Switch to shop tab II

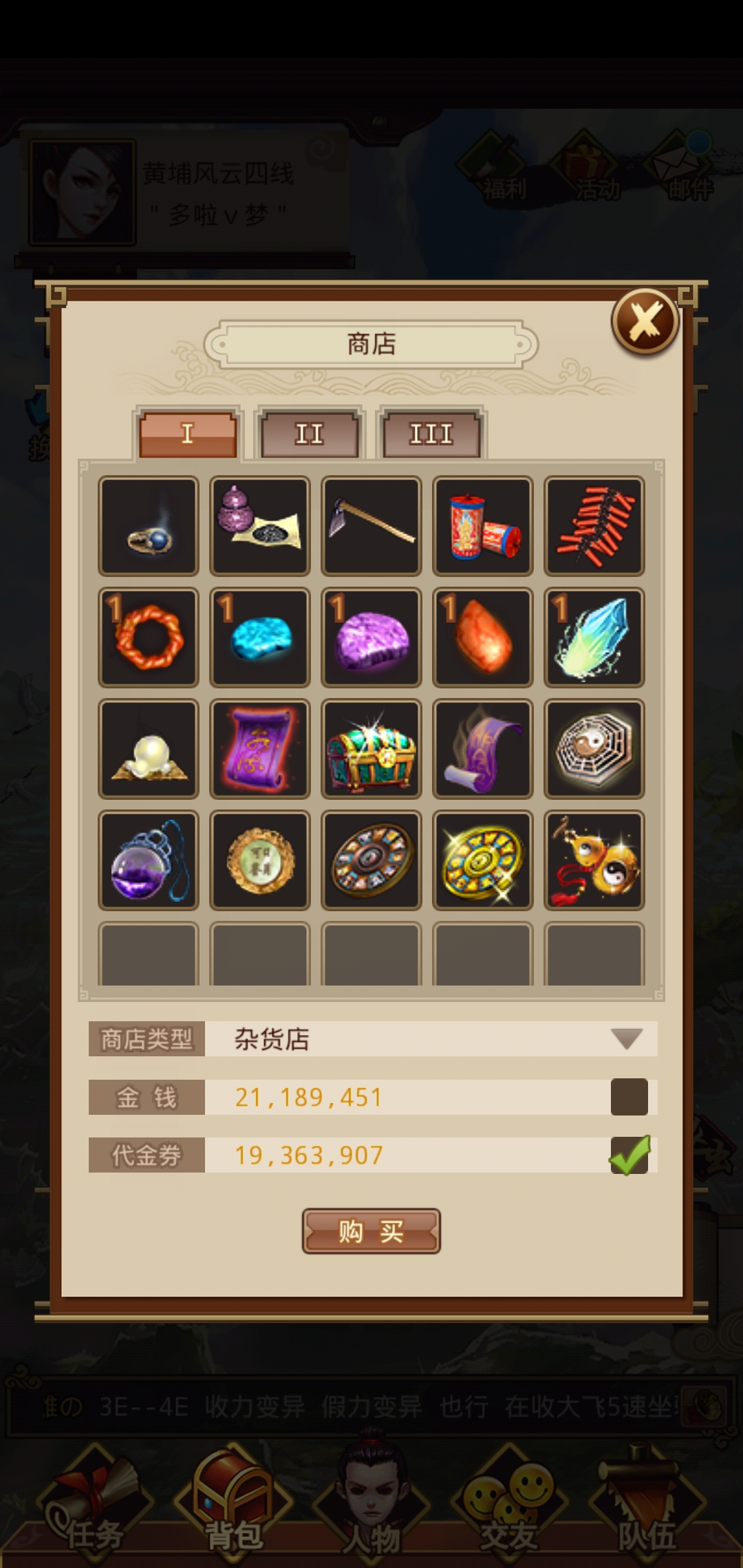click(x=309, y=434)
